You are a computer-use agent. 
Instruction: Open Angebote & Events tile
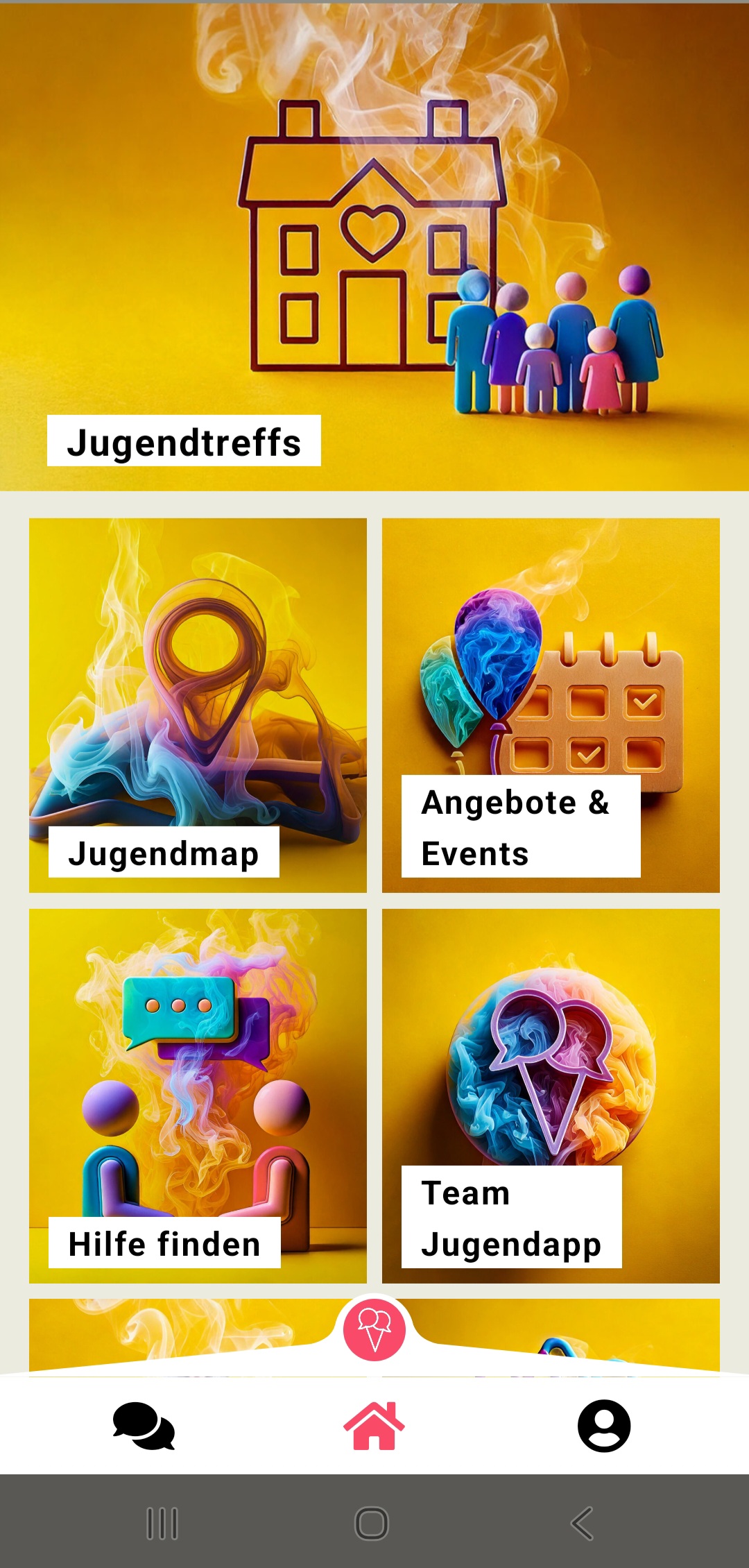point(551,704)
